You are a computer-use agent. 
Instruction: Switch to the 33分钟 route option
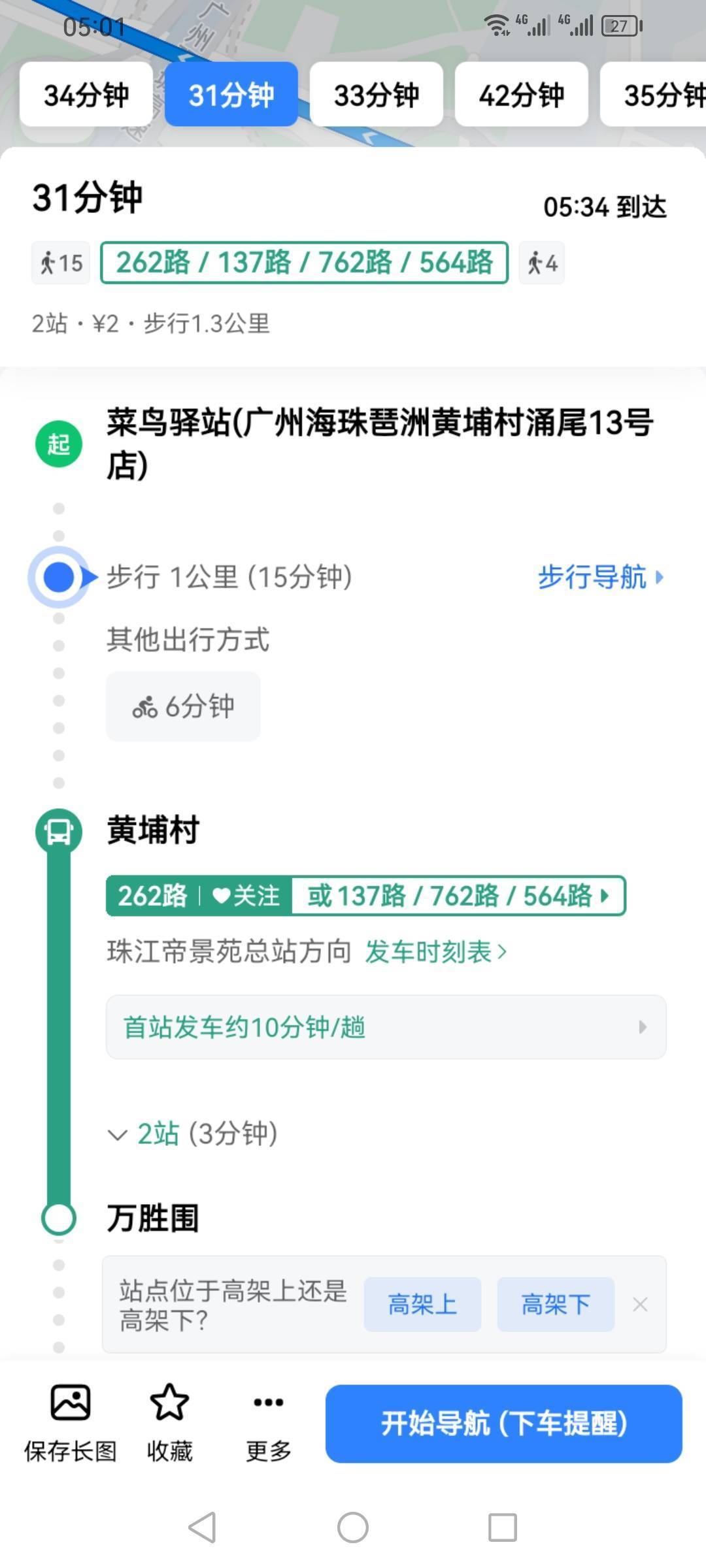pyautogui.click(x=377, y=95)
